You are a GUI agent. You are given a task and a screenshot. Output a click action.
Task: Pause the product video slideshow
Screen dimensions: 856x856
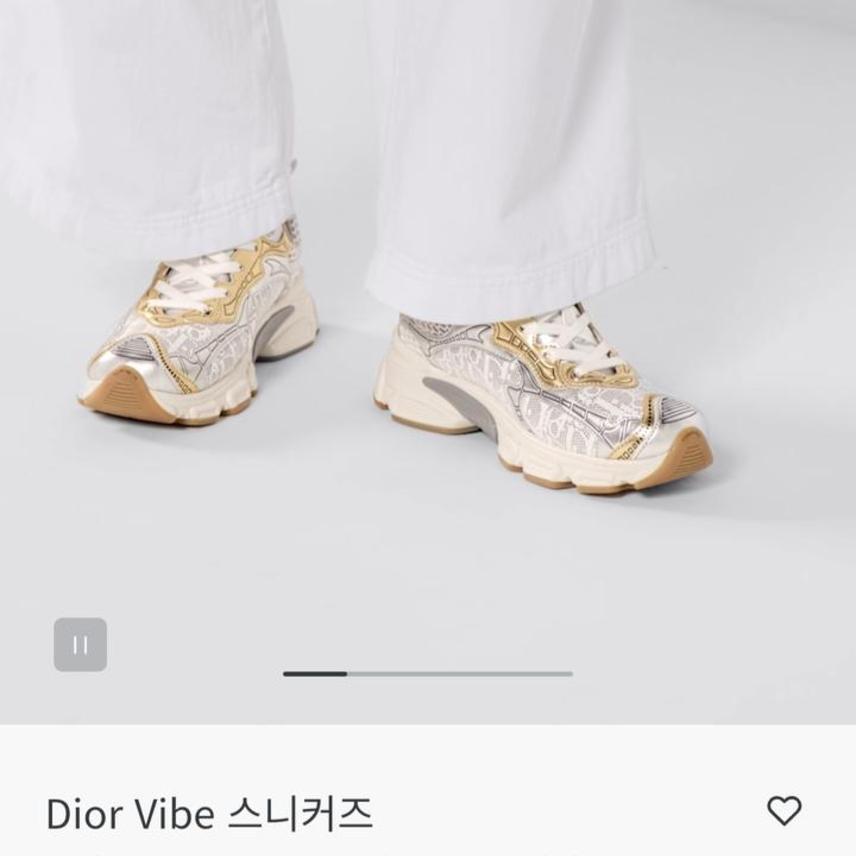pyautogui.click(x=80, y=645)
